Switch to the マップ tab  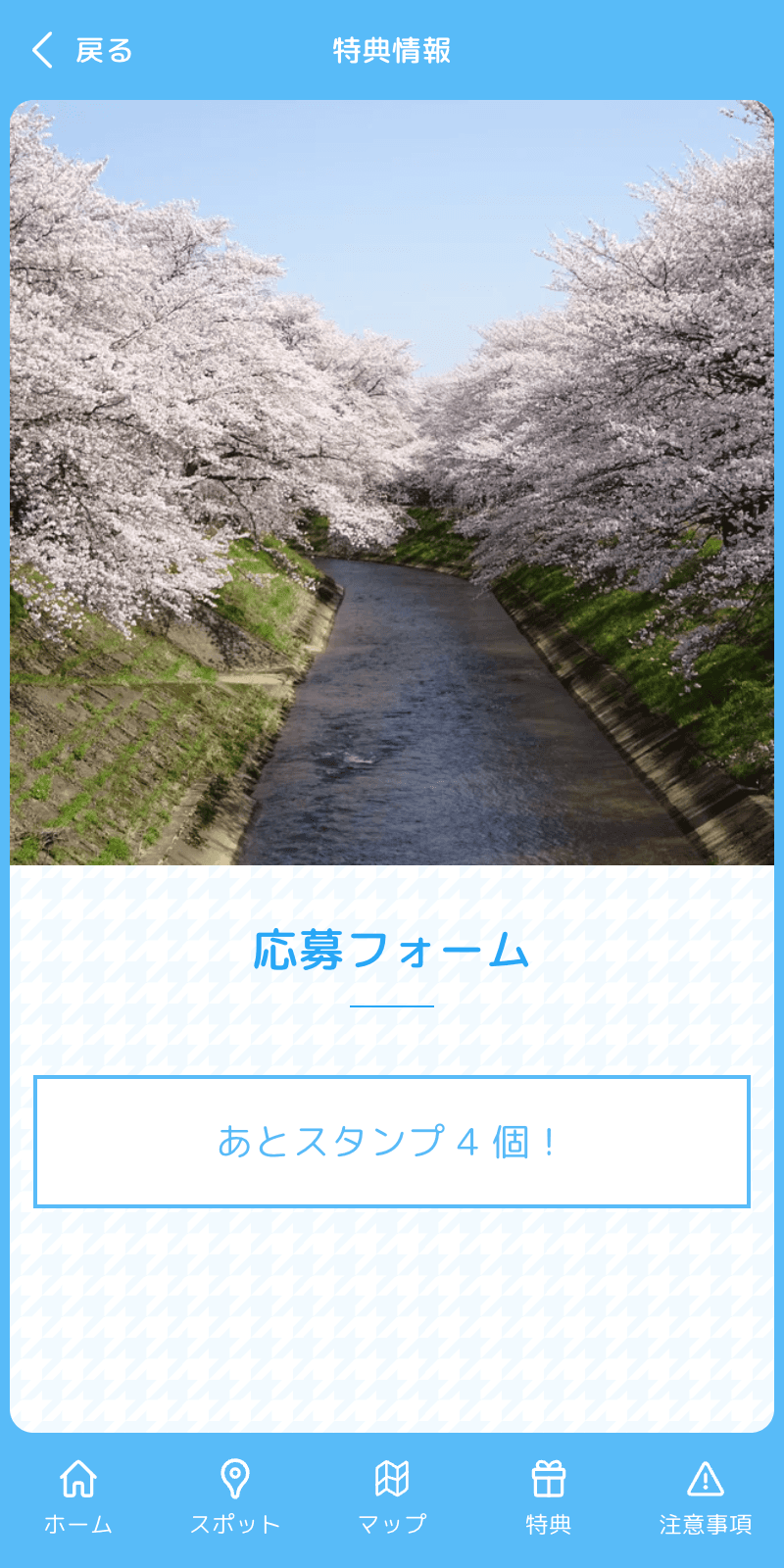click(x=393, y=1497)
